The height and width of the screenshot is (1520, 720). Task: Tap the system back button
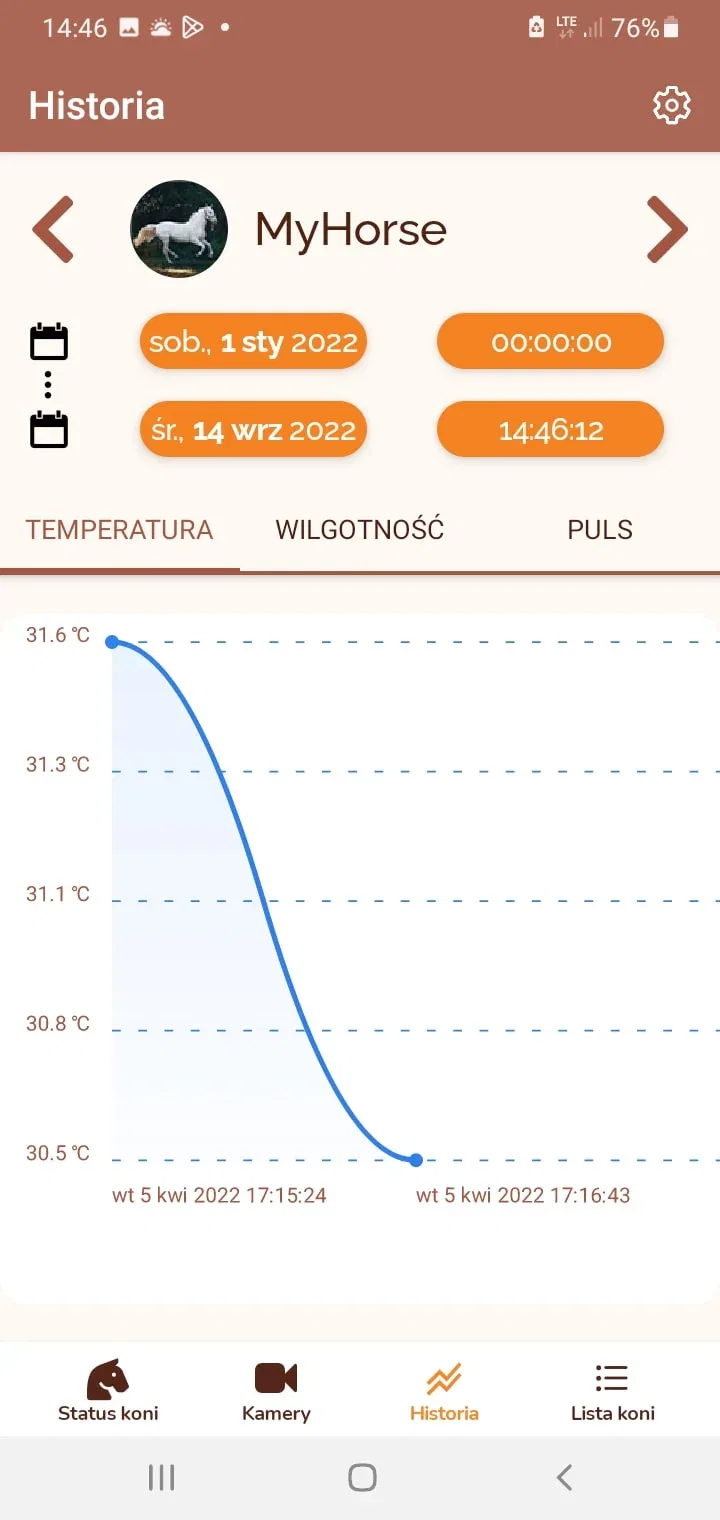pos(564,1477)
